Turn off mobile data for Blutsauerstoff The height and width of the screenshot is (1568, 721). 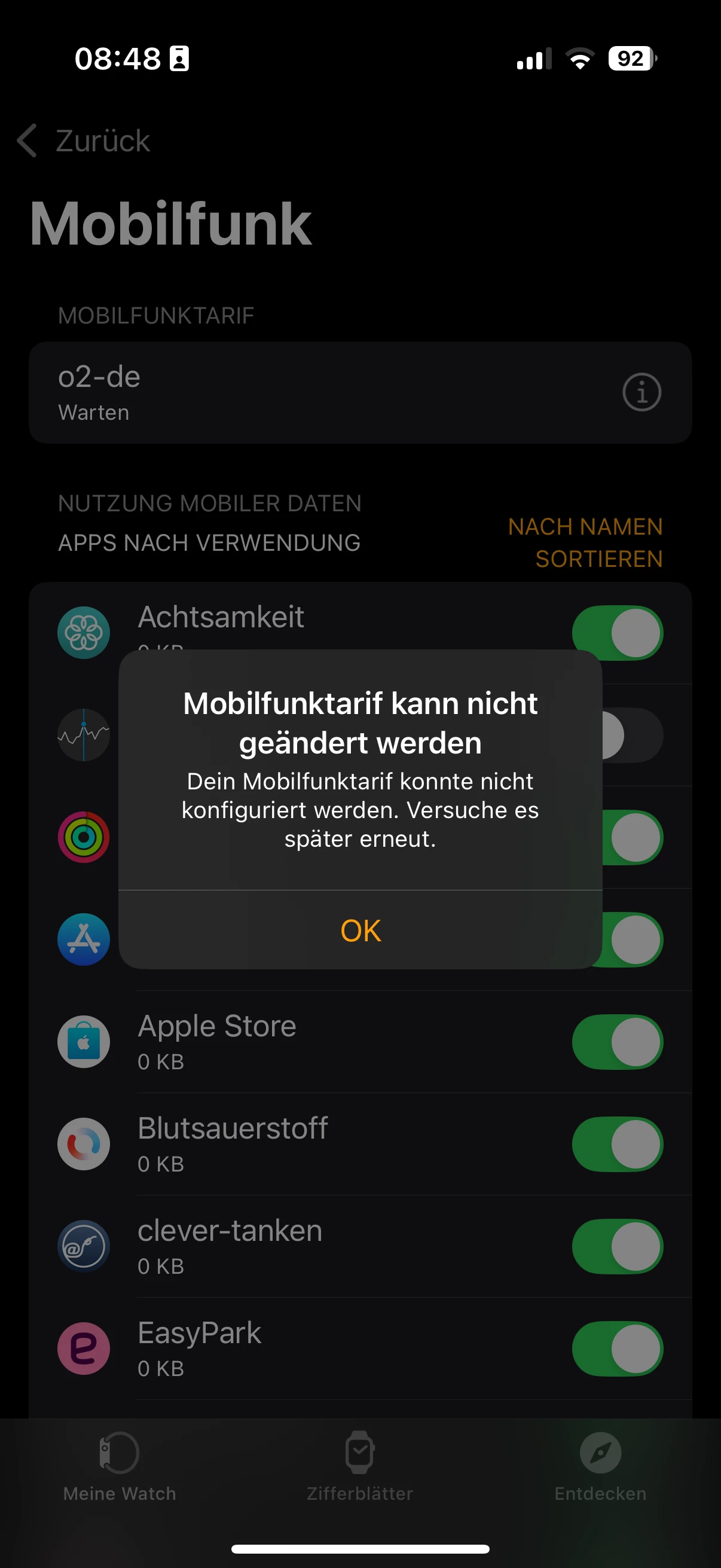pos(617,1145)
